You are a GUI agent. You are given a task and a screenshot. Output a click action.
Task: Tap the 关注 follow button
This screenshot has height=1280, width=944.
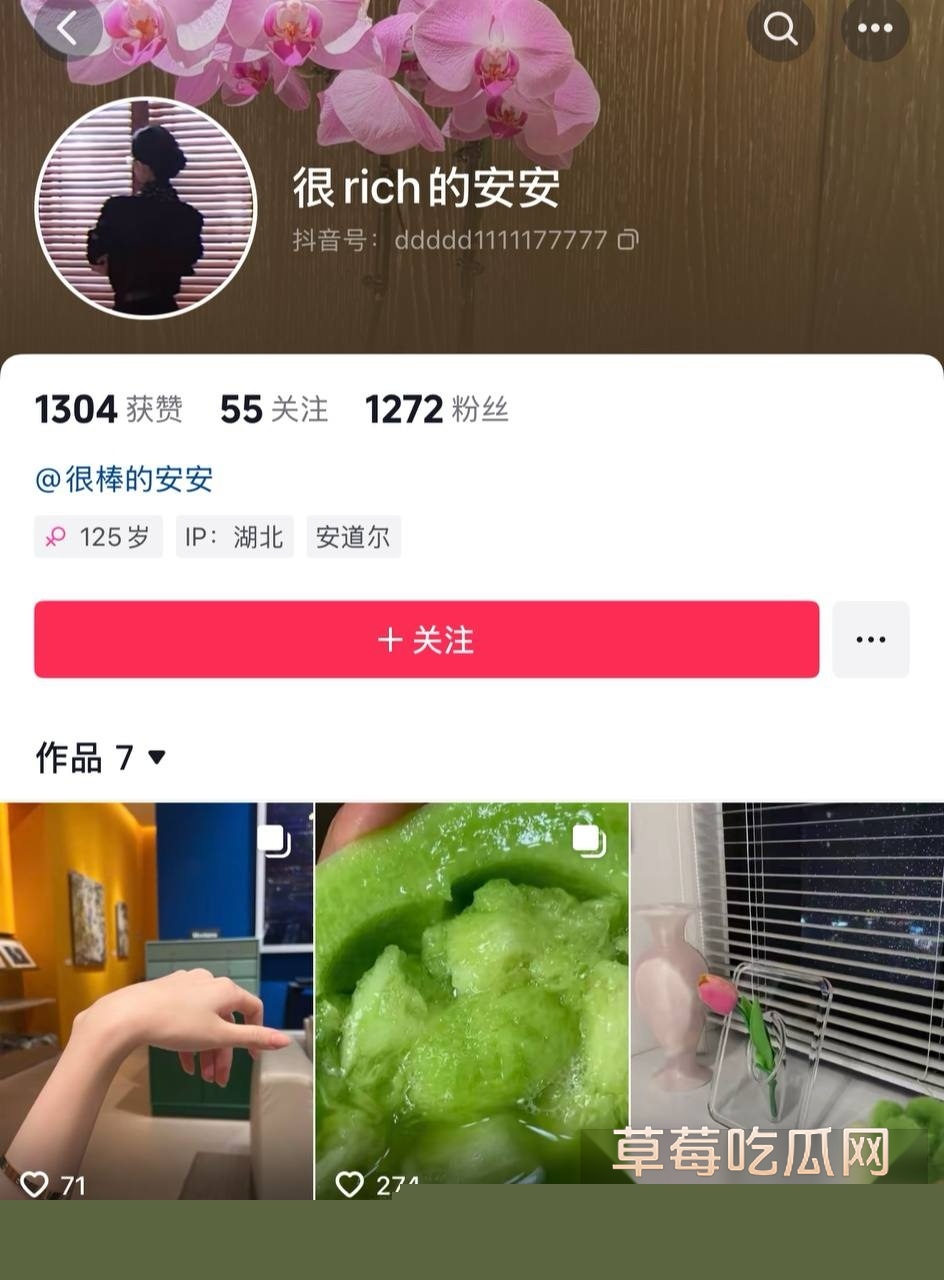[427, 639]
